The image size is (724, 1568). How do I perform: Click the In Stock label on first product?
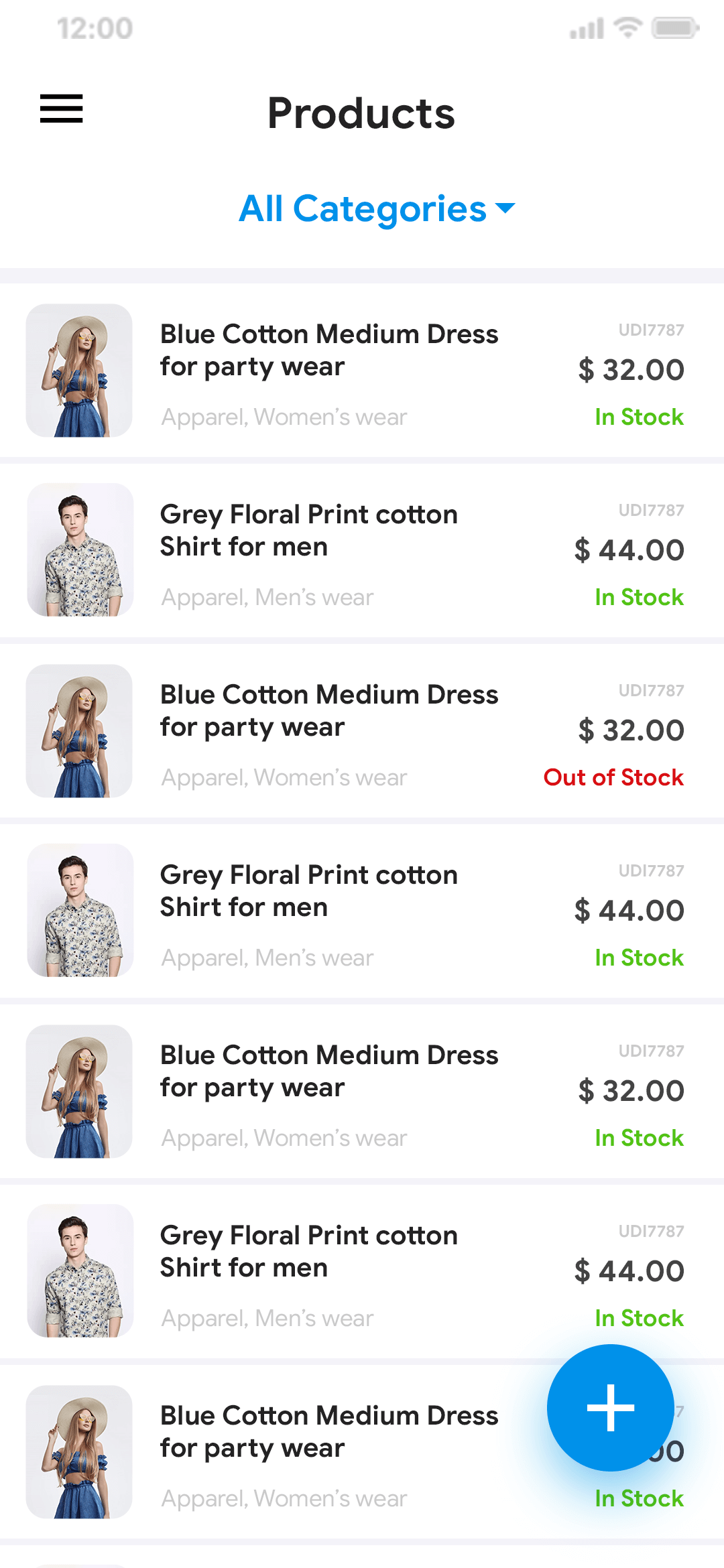(x=639, y=417)
